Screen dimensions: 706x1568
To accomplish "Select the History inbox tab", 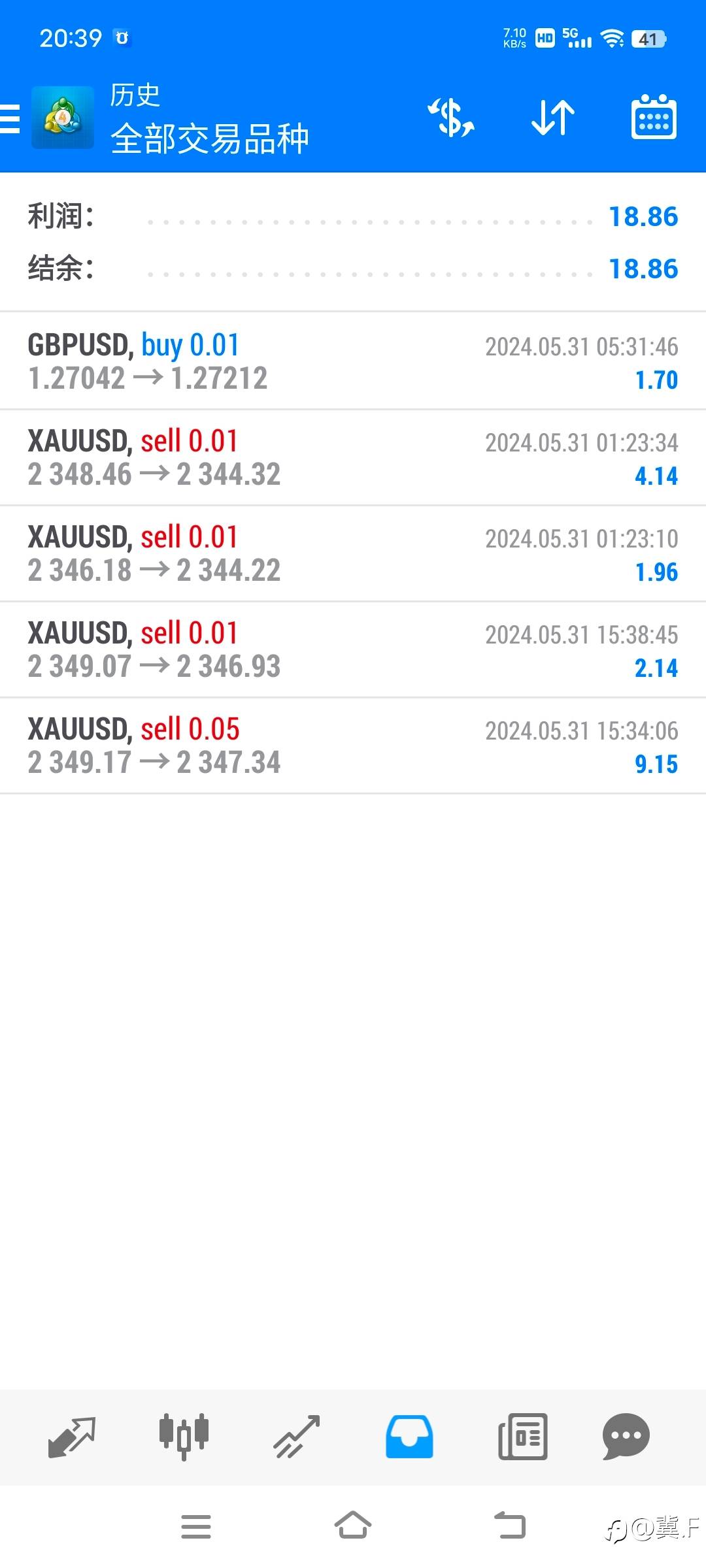I will [409, 1437].
